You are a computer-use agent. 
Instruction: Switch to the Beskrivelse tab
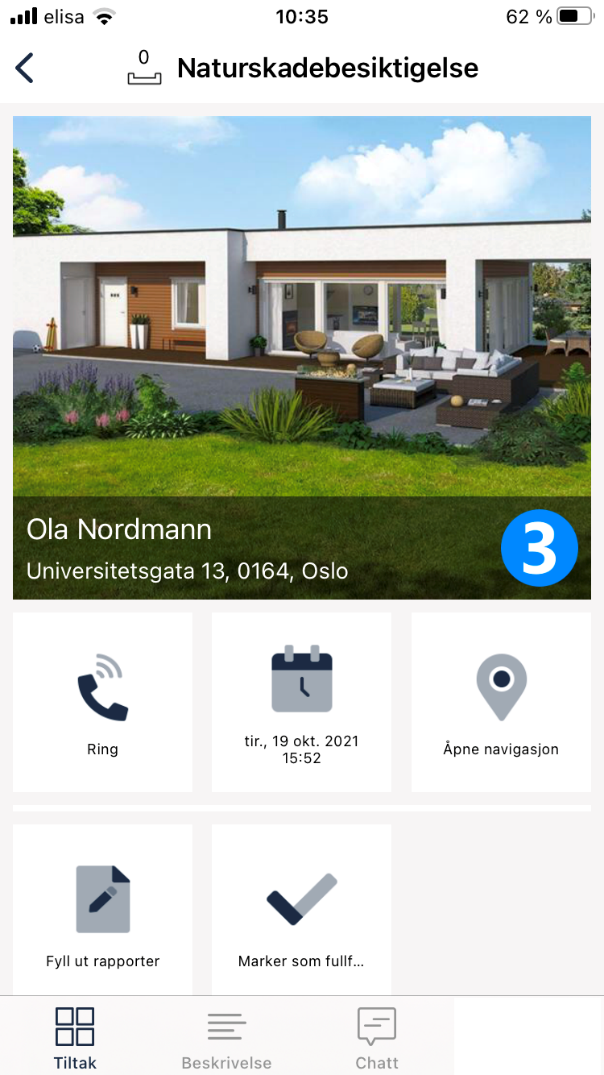[226, 1038]
